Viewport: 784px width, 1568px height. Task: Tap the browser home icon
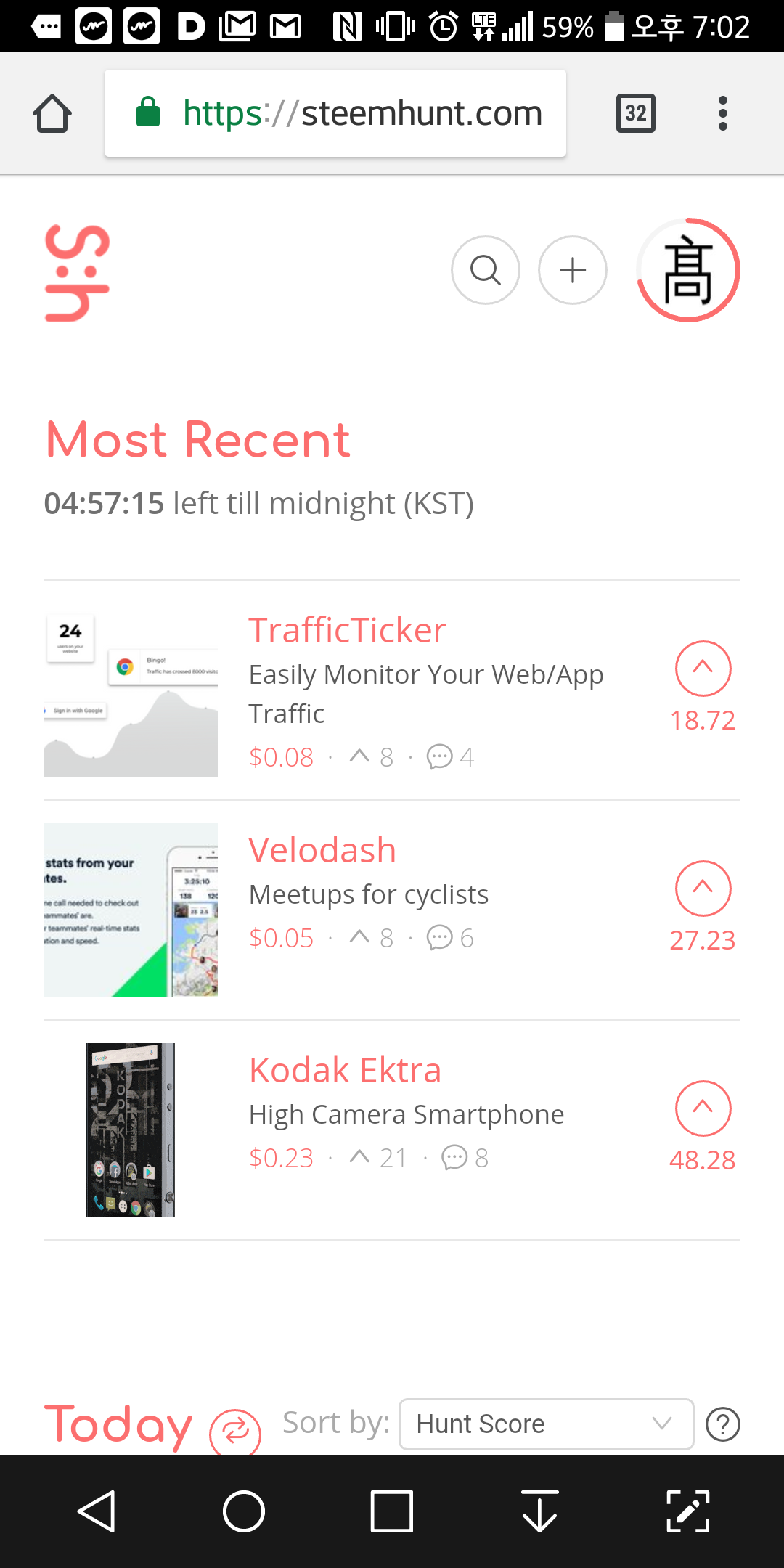click(x=52, y=113)
